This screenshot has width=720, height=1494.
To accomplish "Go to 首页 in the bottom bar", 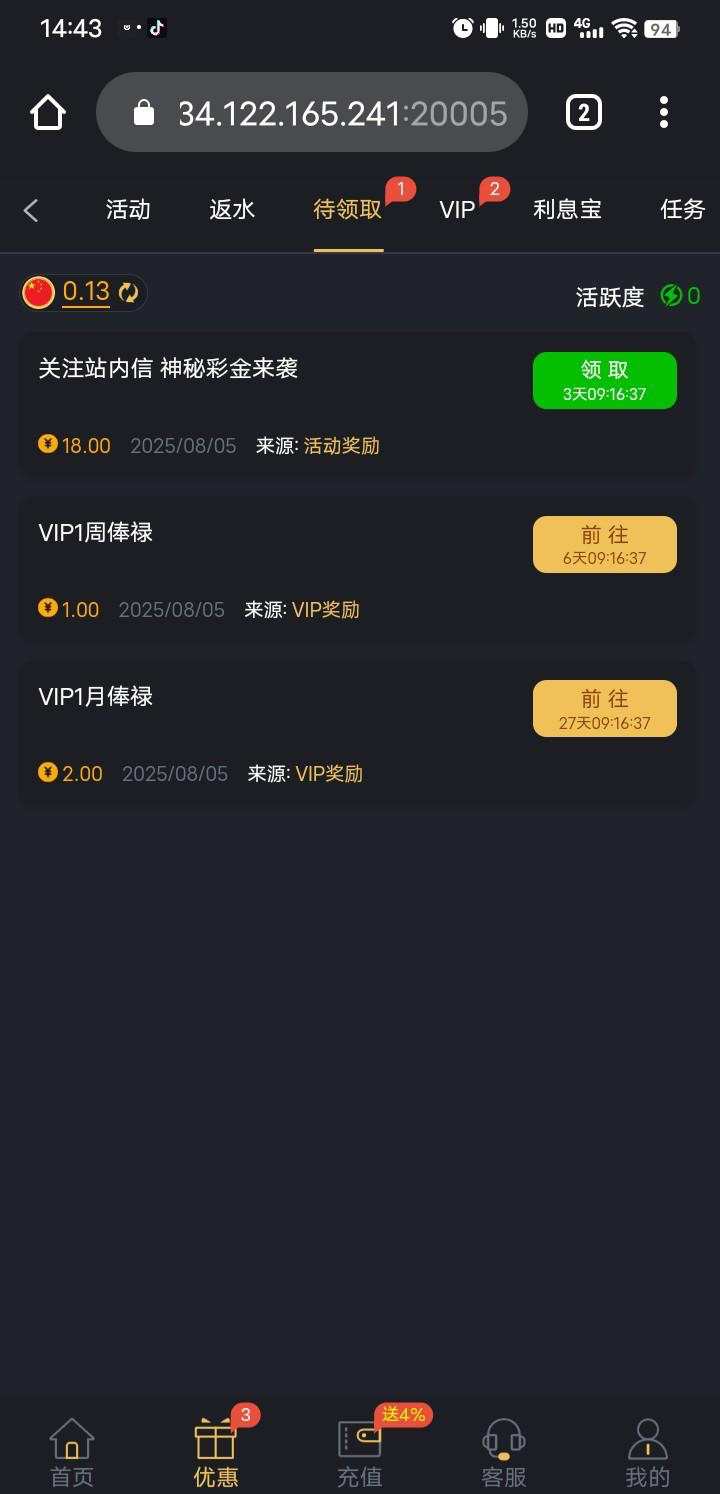I will [72, 1452].
